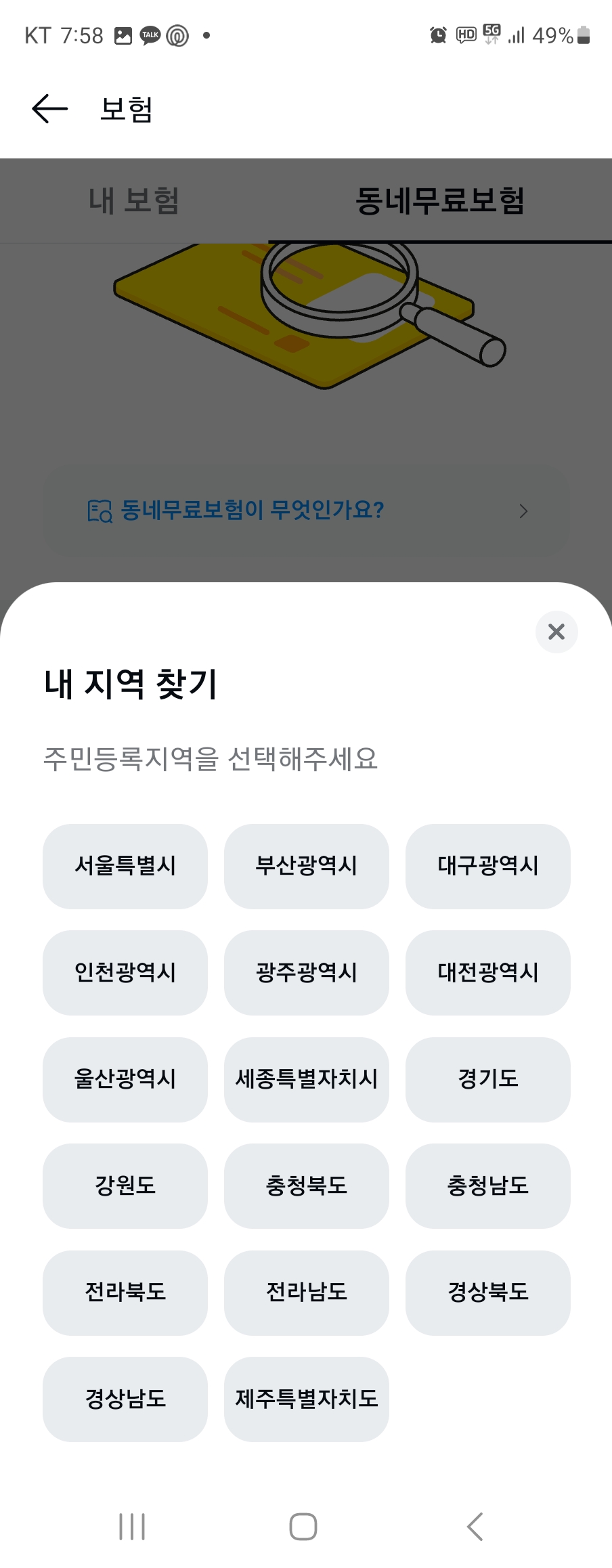Screen dimensions: 612x1568
Task: Pick 대구광역시 as region
Action: pyautogui.click(x=487, y=866)
